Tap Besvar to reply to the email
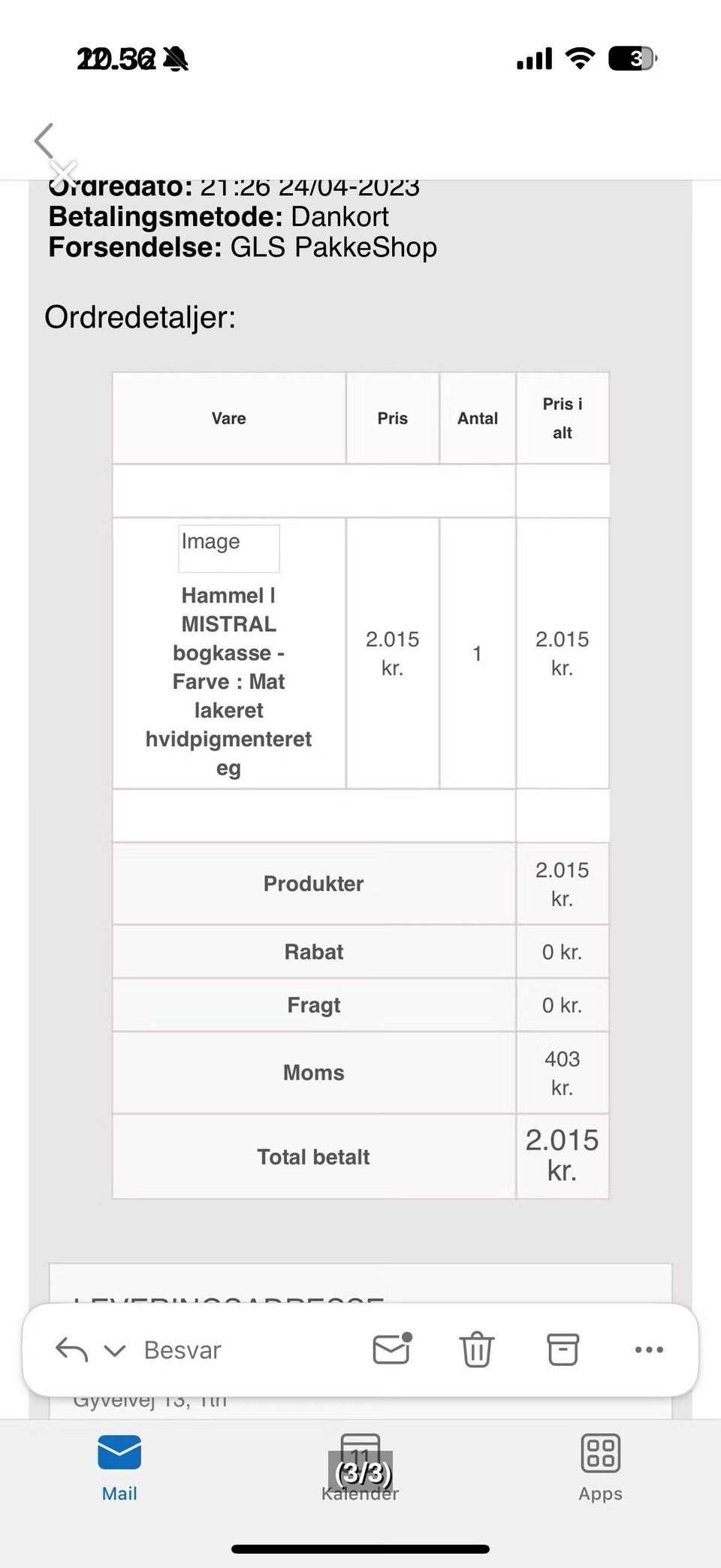 183,1350
